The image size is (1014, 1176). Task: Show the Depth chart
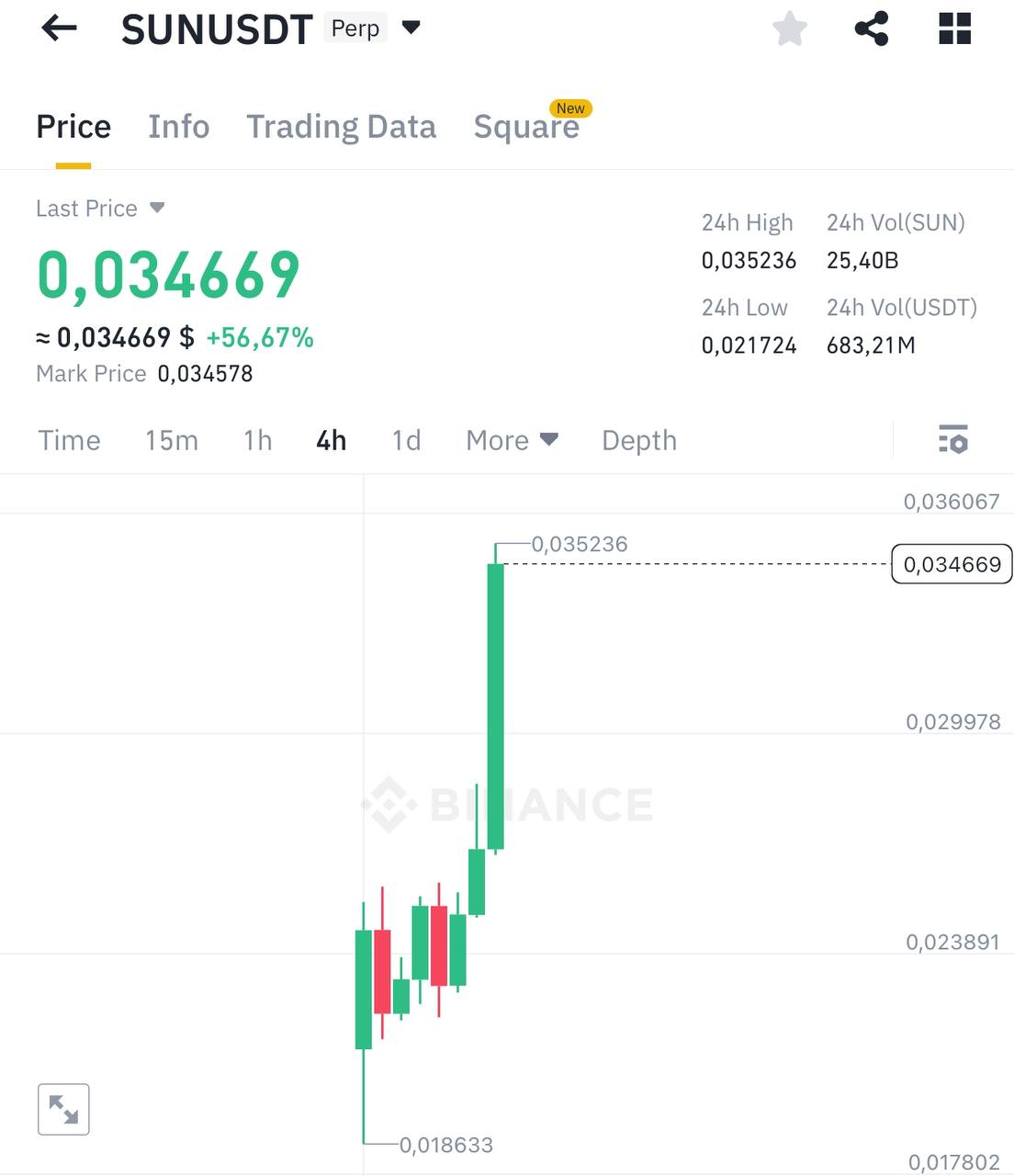pyautogui.click(x=638, y=440)
